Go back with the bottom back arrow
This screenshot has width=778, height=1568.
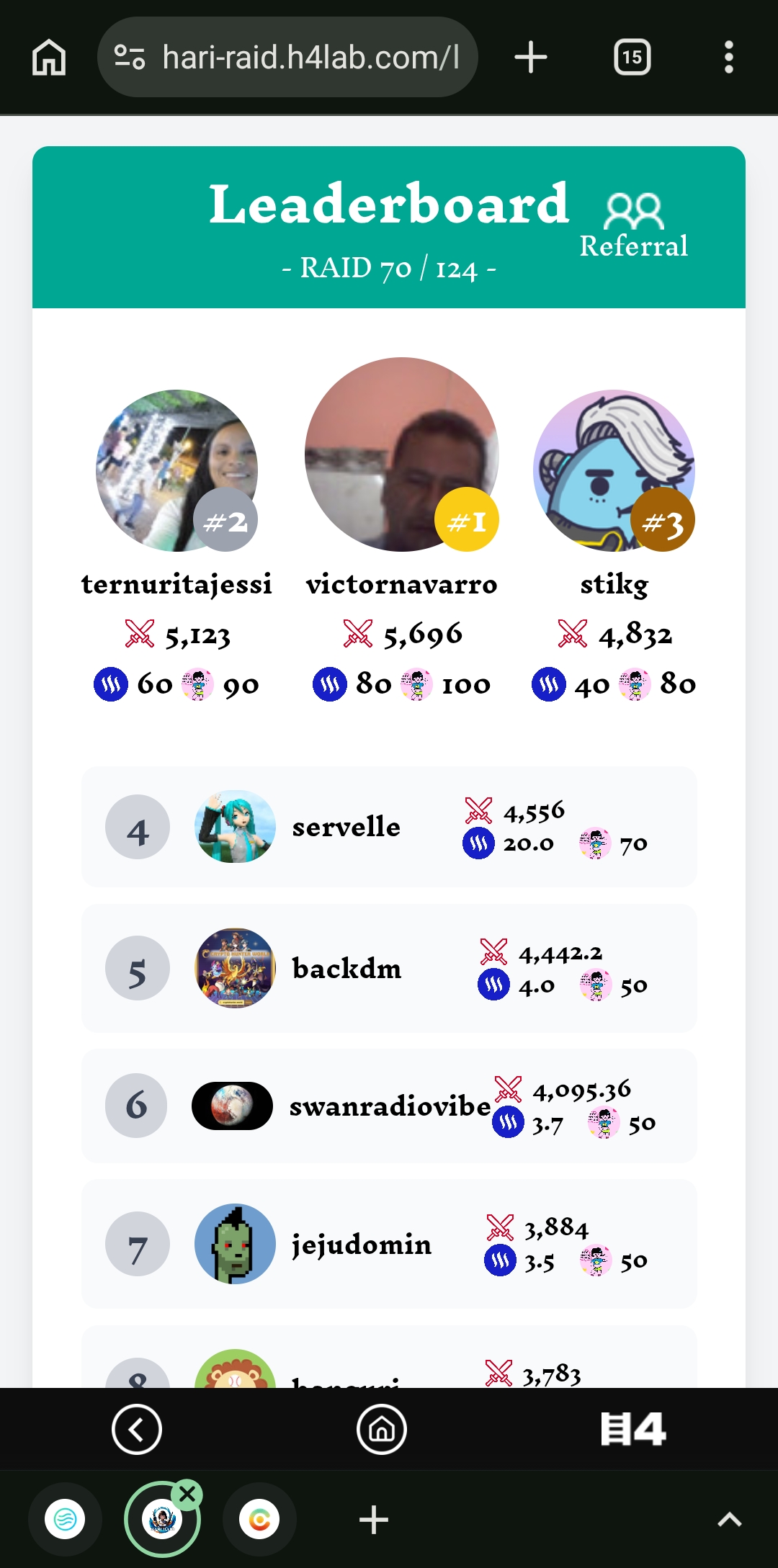[x=137, y=1429]
